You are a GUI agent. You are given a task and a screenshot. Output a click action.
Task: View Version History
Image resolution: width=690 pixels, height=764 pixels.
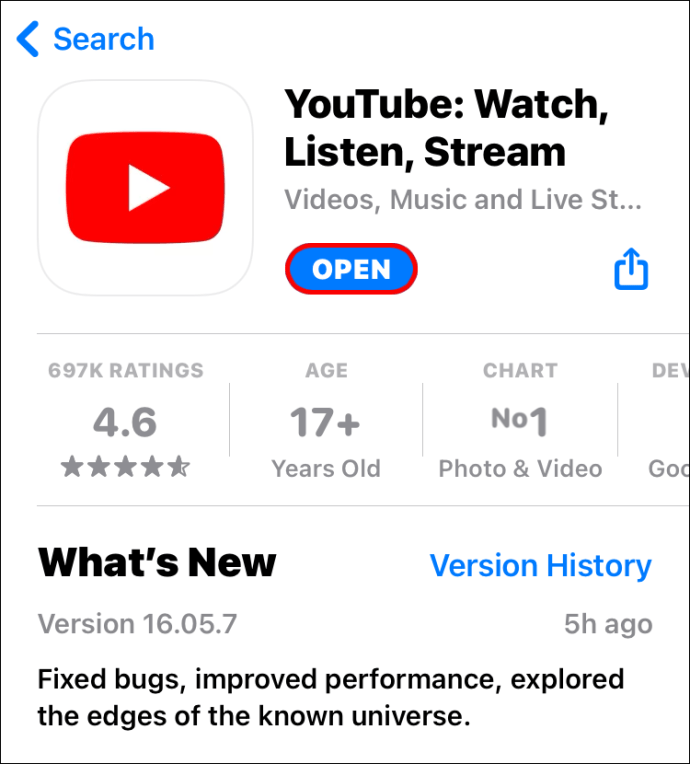[540, 566]
